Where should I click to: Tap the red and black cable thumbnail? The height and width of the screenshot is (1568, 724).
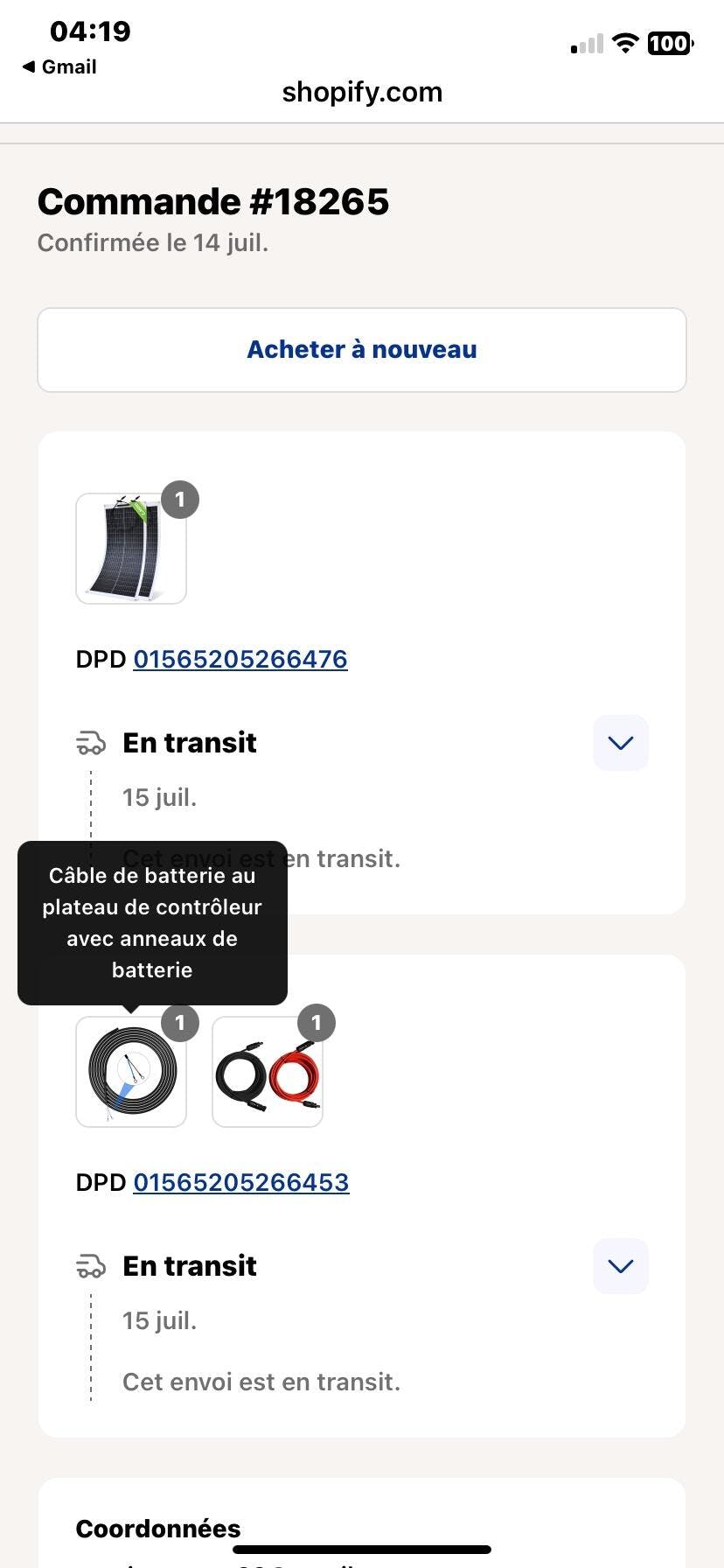pos(268,1072)
